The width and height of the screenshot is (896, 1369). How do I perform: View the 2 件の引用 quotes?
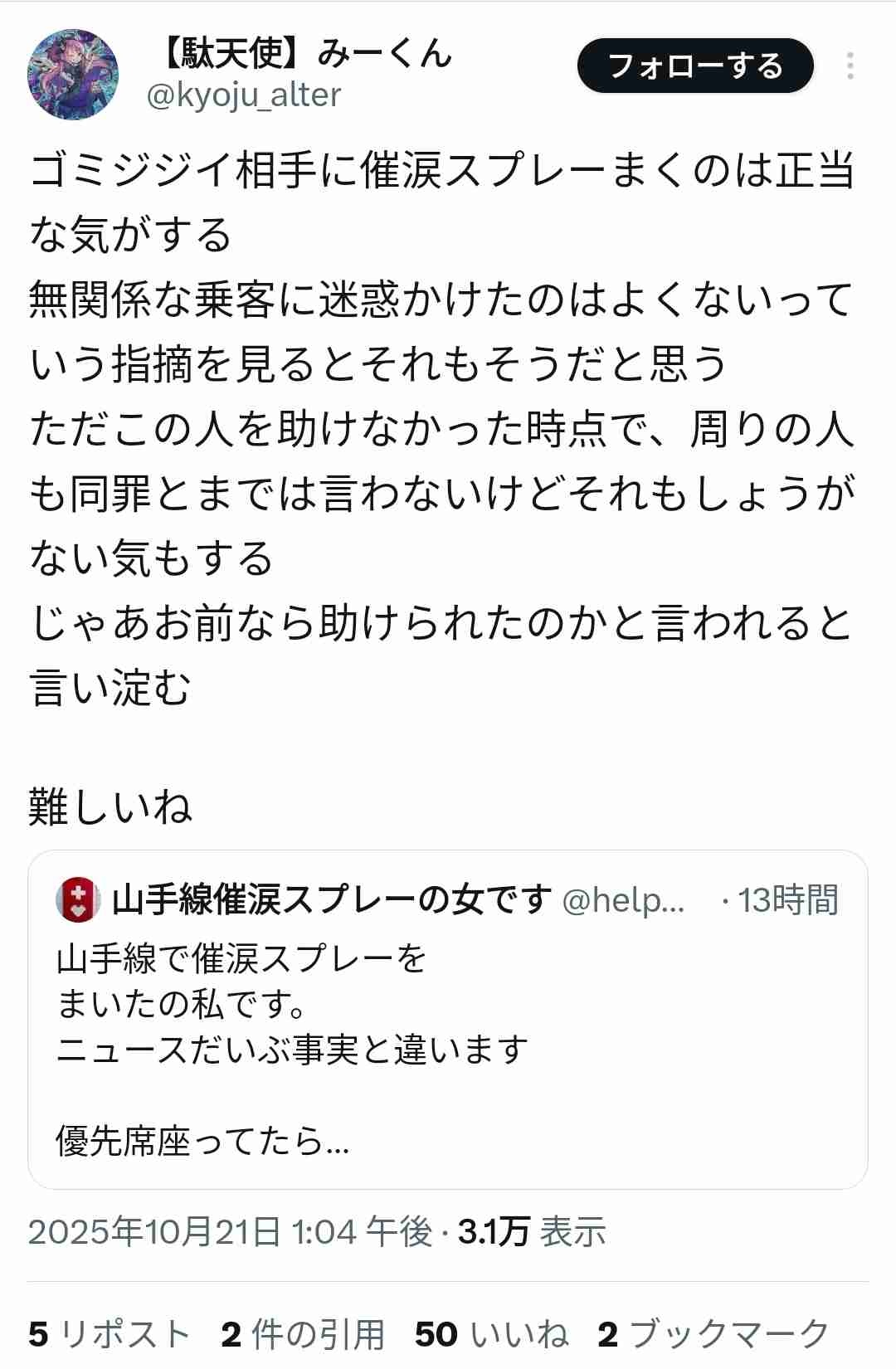pyautogui.click(x=303, y=1334)
